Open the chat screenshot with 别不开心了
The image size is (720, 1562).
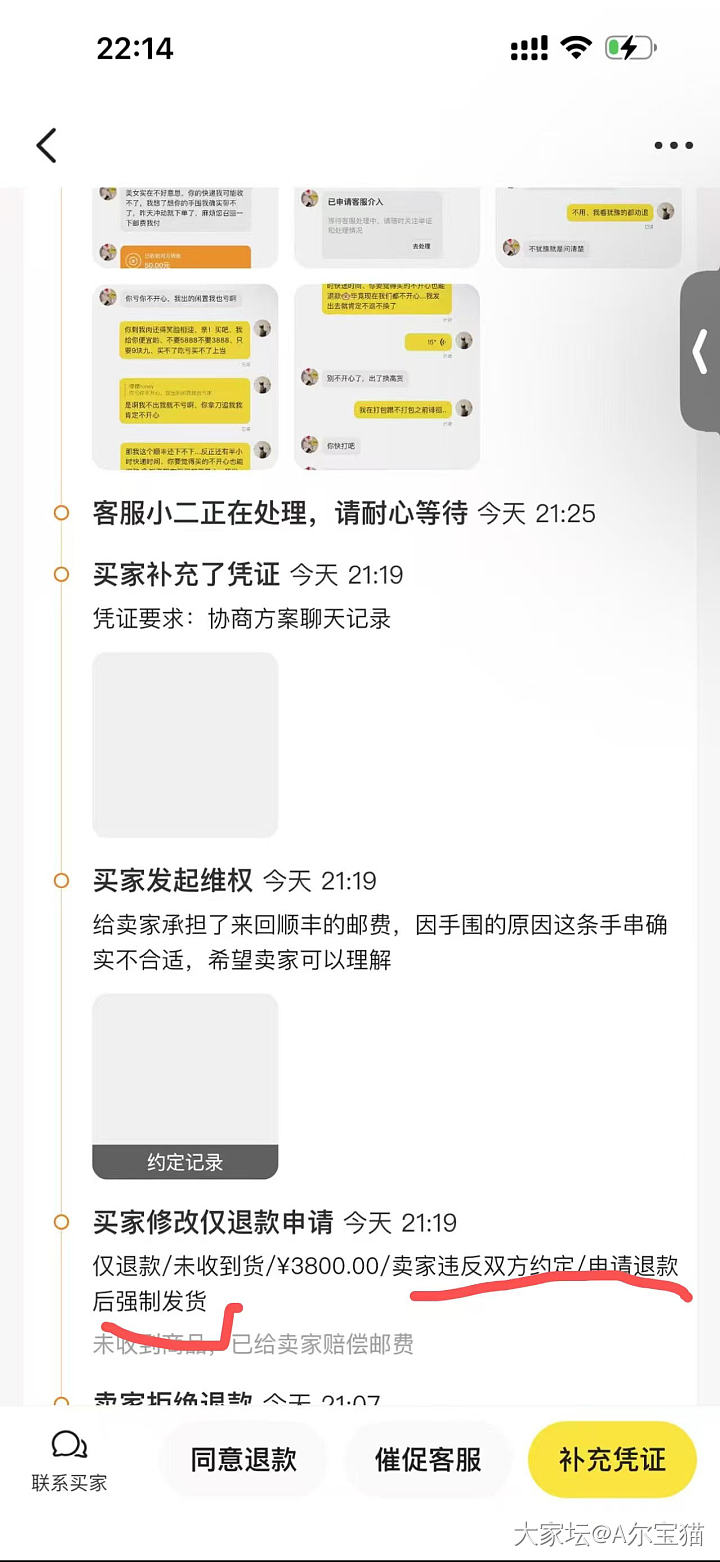[x=387, y=376]
